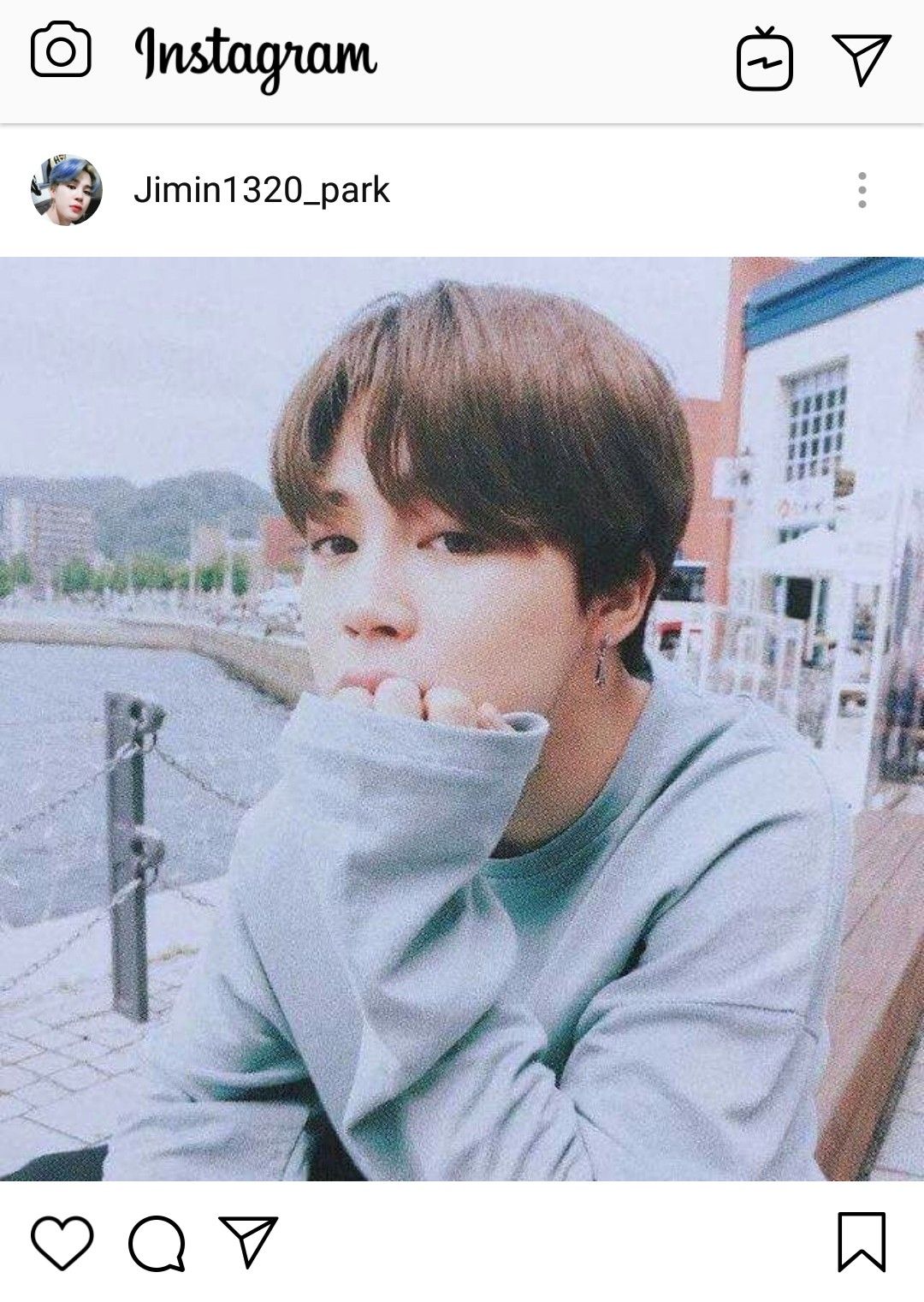
Task: Open the Jimin1320_park username link
Action: click(x=261, y=190)
